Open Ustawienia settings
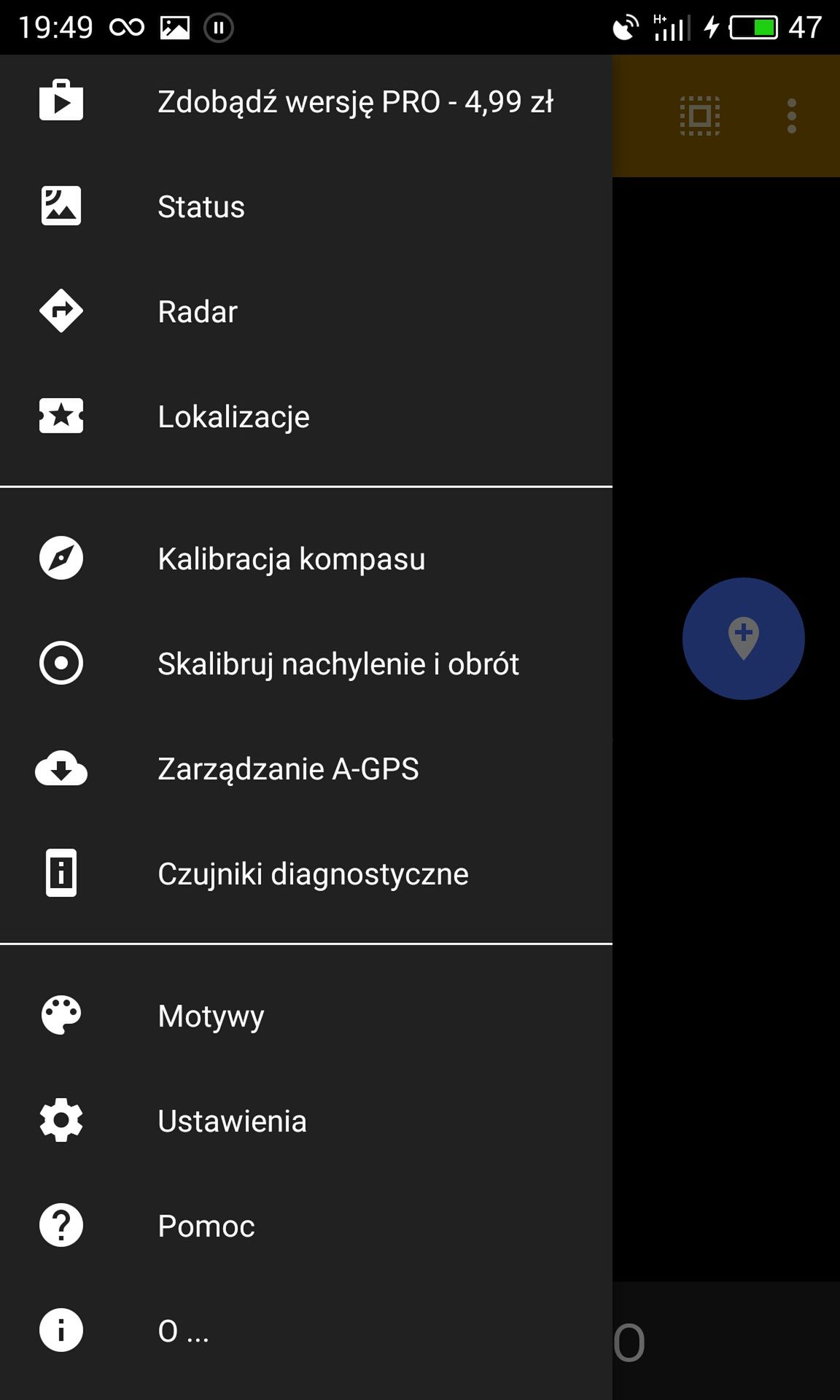840x1400 pixels. [306, 1121]
